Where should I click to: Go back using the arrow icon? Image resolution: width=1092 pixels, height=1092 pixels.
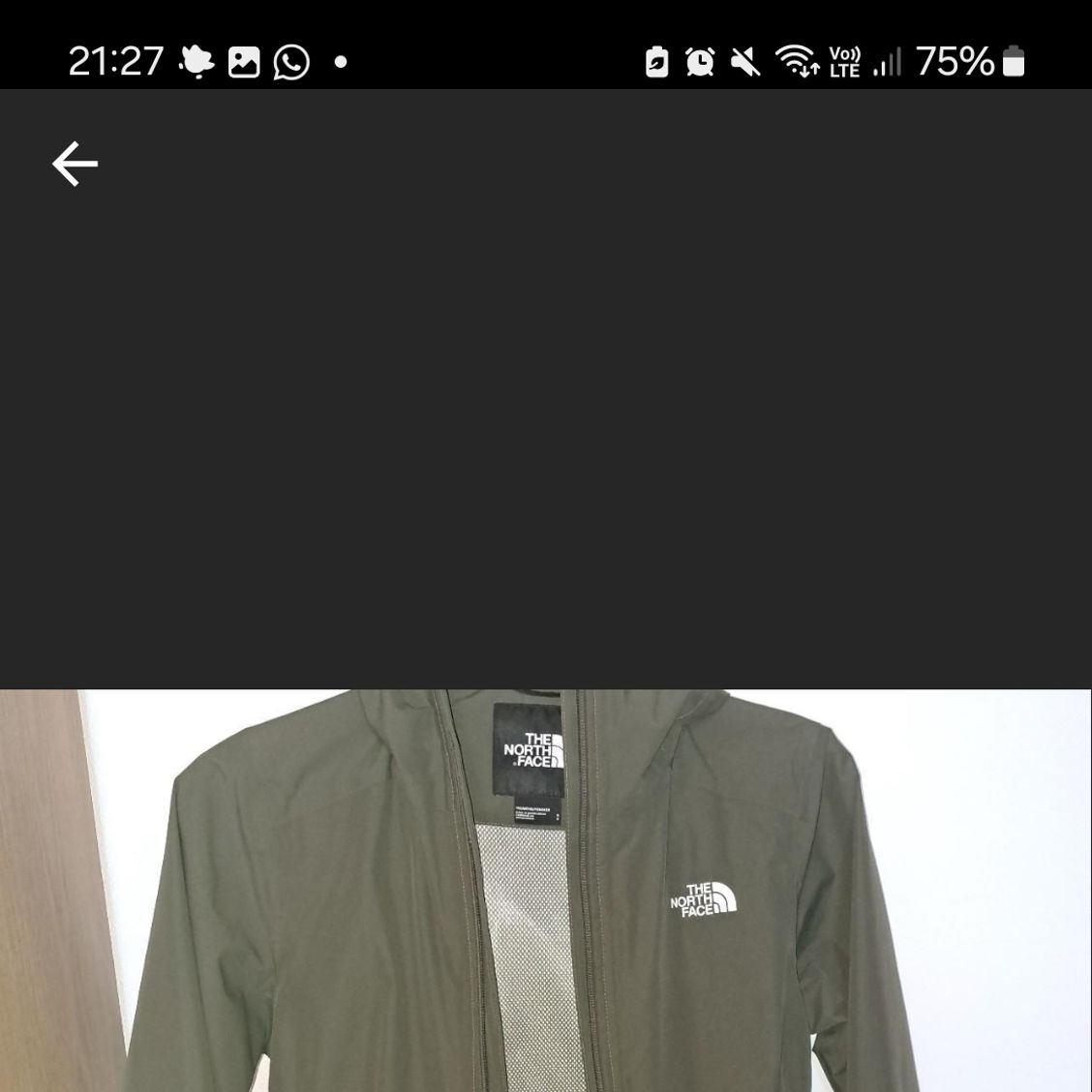(75, 164)
